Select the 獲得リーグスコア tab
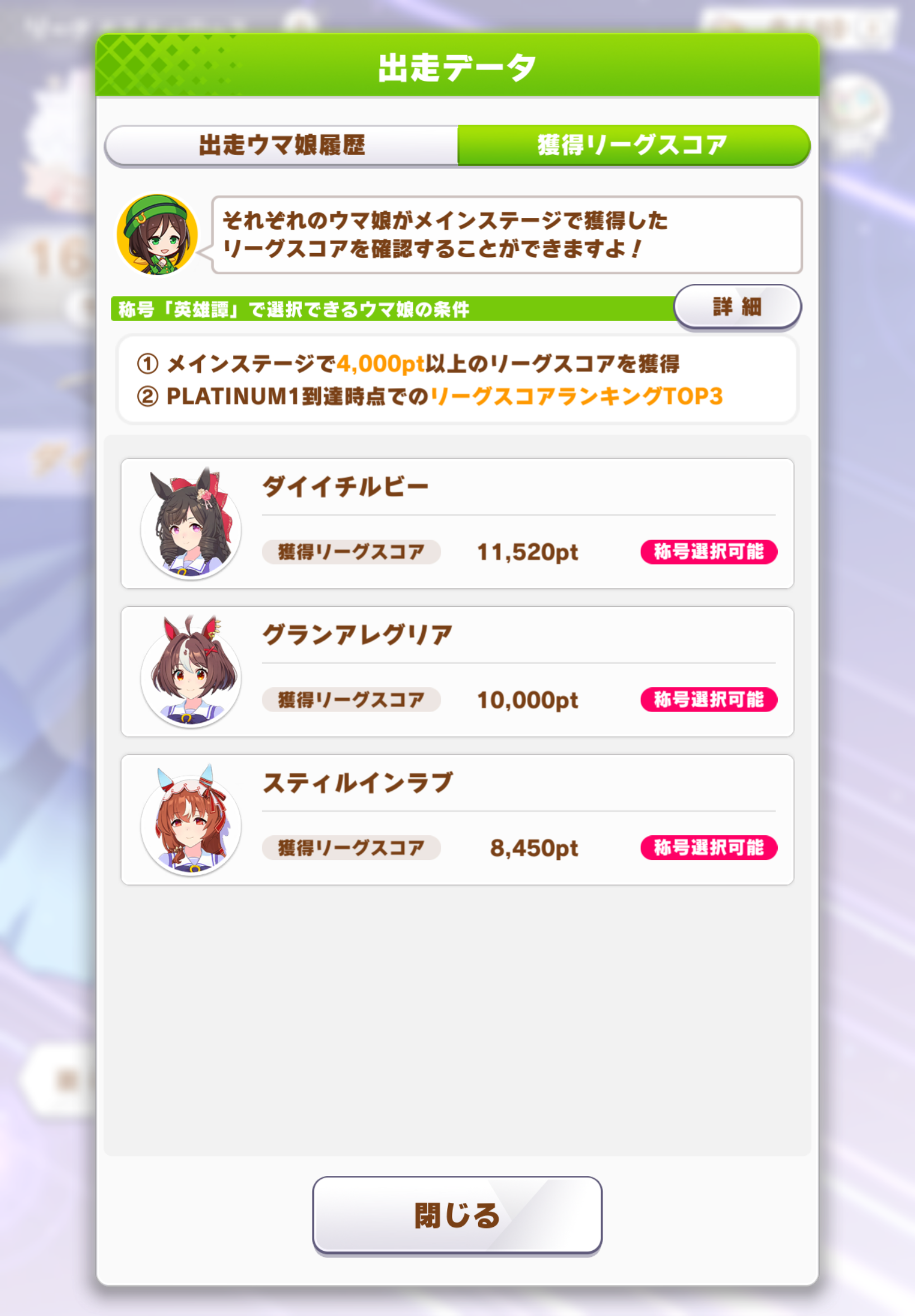This screenshot has height=1316, width=915. (x=633, y=145)
